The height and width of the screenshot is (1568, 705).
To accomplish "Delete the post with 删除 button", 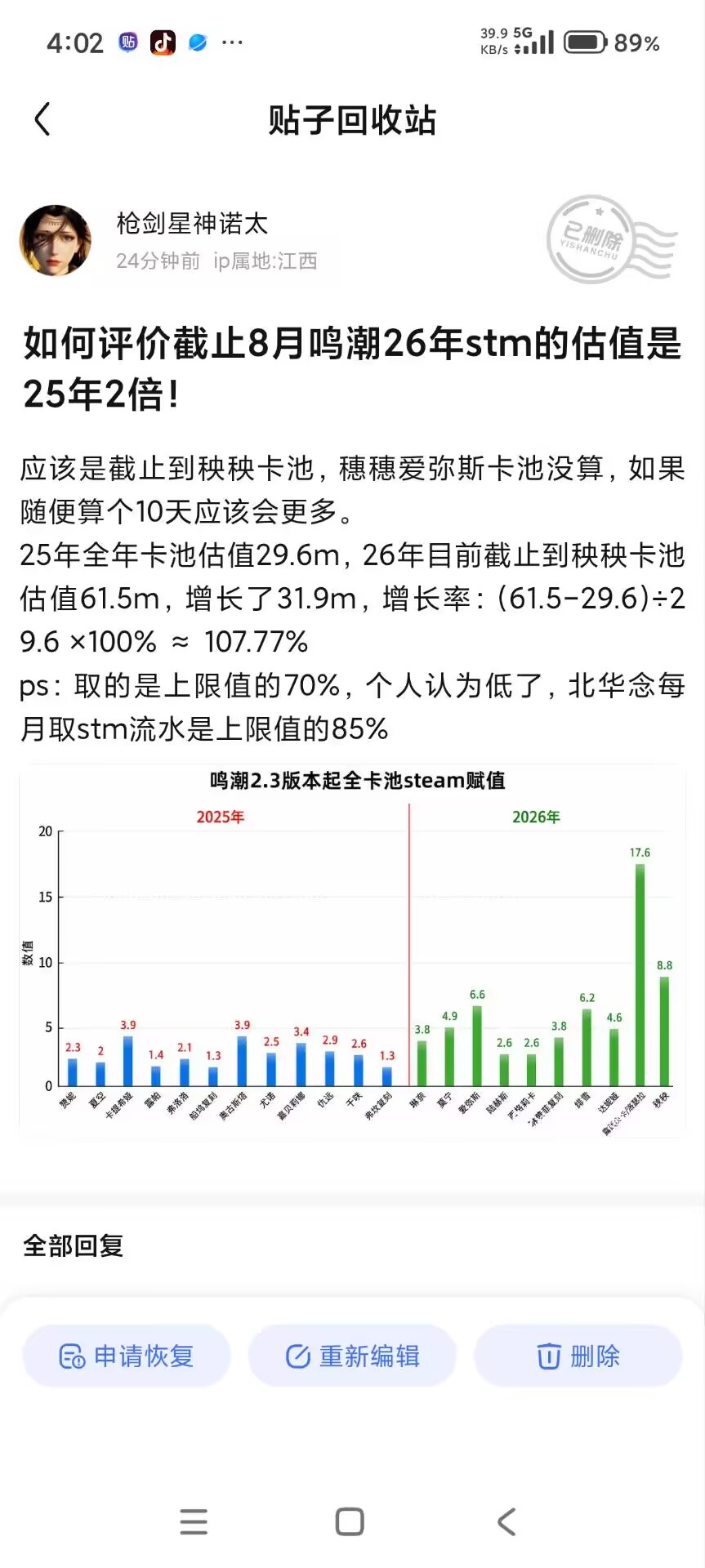I will 578,1356.
